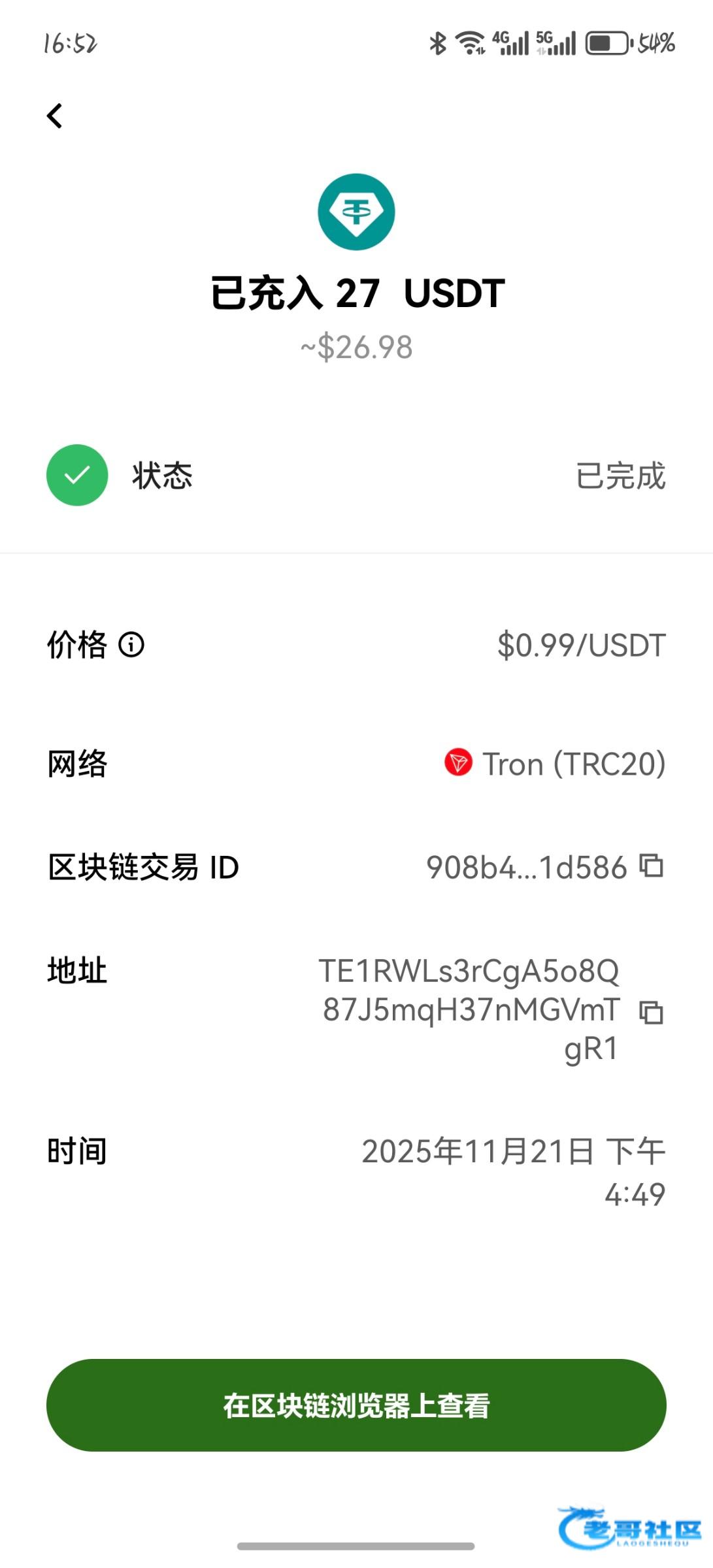Viewport: 713px width, 1568px height.
Task: Go back using the top-left arrow
Action: coord(55,116)
